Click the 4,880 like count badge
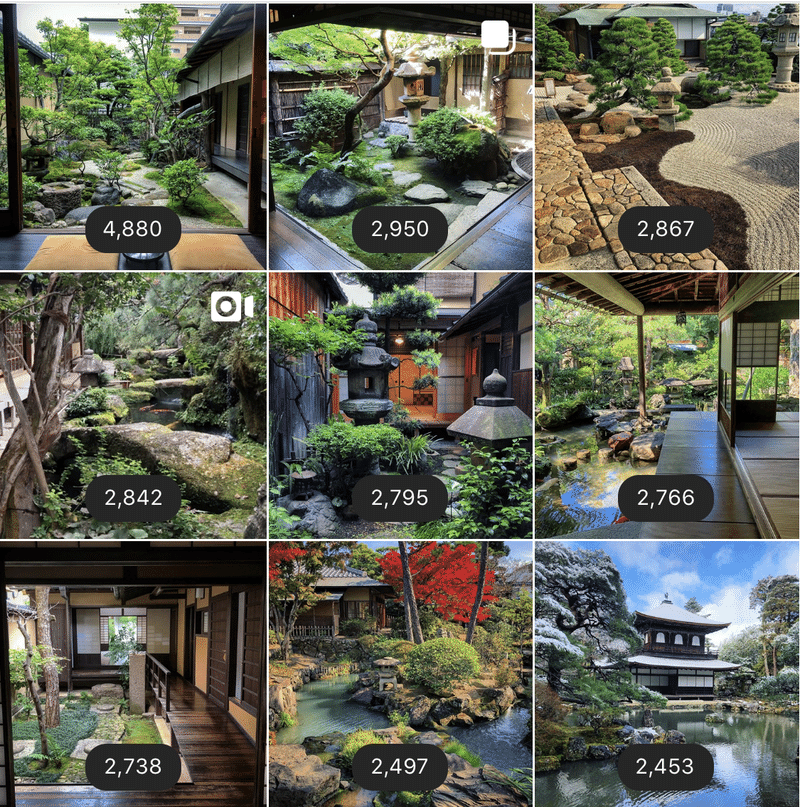 133,230
